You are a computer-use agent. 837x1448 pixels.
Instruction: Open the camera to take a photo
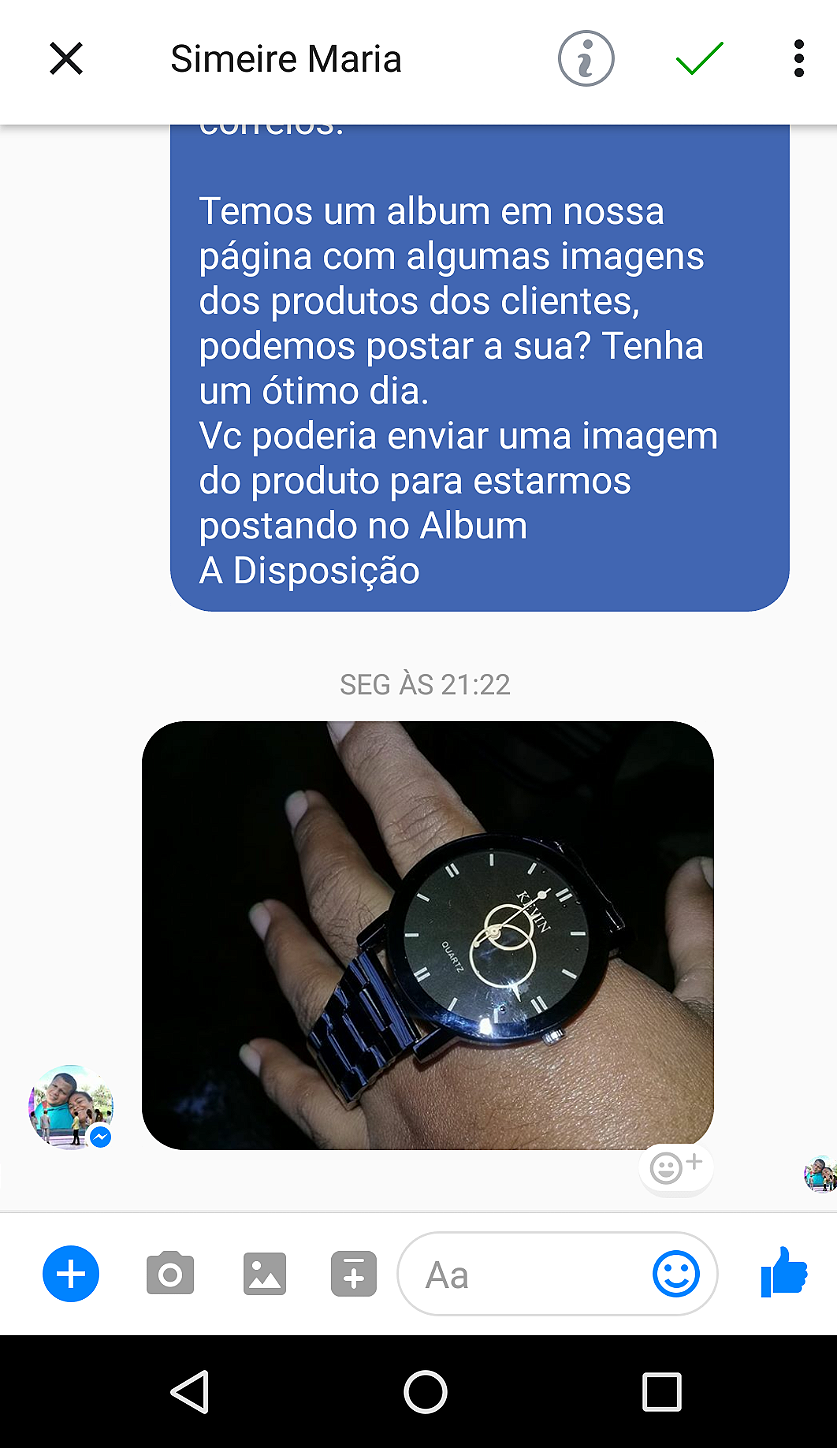pyautogui.click(x=170, y=1275)
